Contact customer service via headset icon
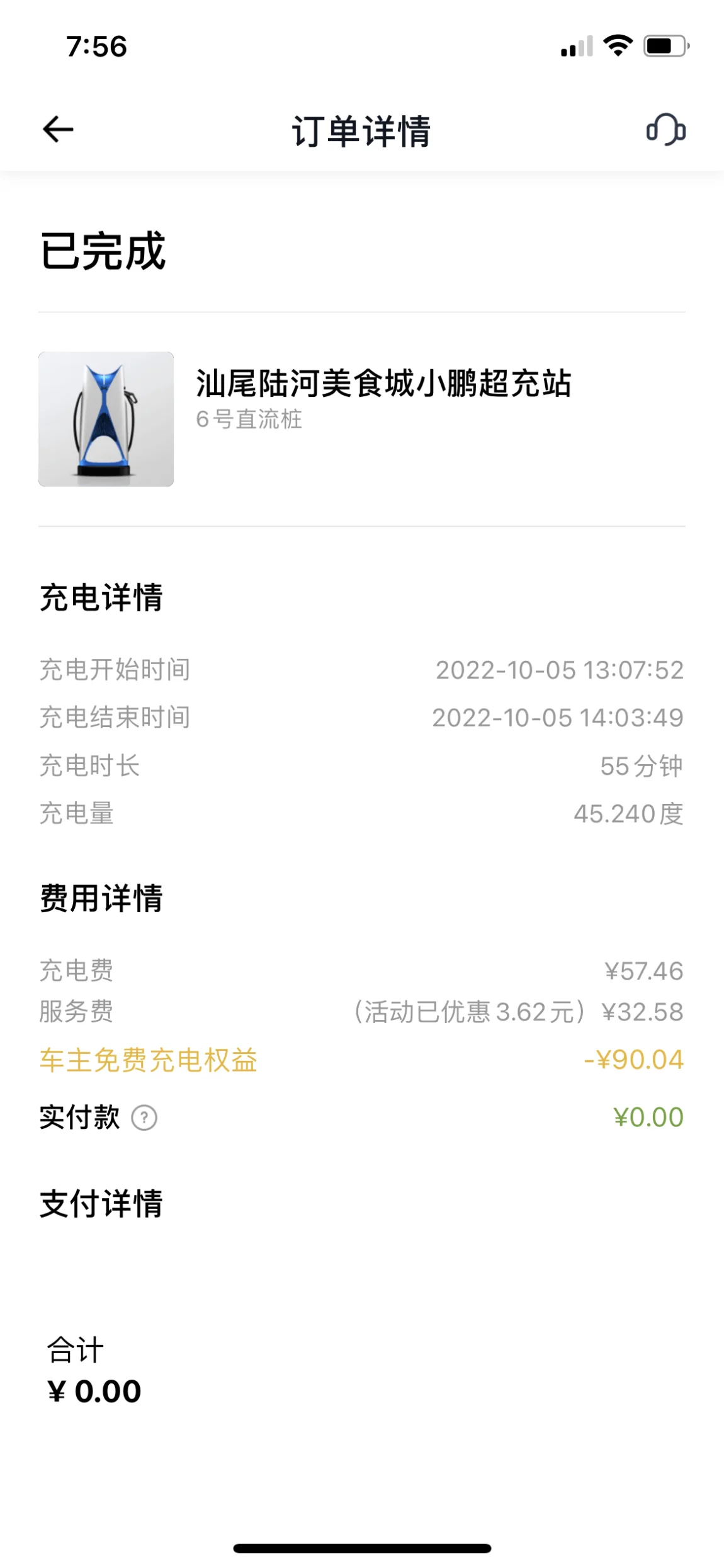Screen dimensions: 724x1568 point(665,130)
